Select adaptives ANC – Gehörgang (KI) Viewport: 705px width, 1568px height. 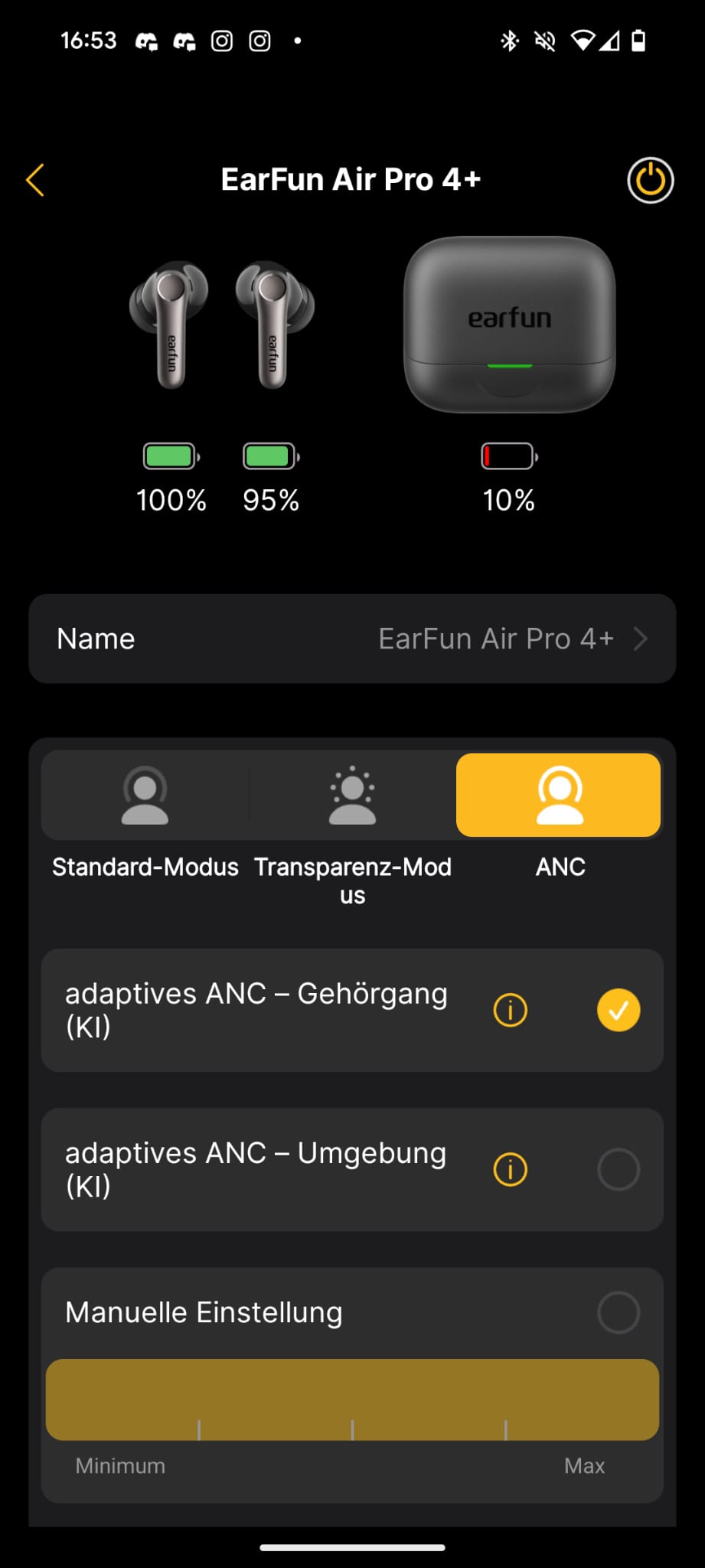[x=619, y=1010]
